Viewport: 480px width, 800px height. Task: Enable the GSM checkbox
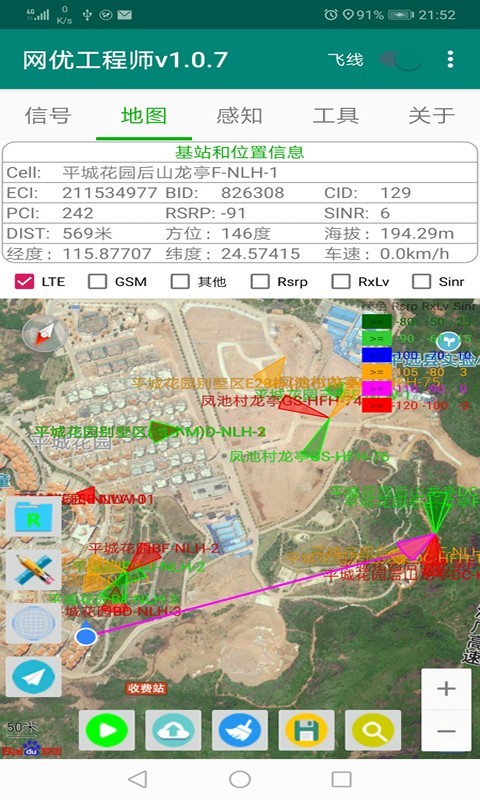(97, 282)
